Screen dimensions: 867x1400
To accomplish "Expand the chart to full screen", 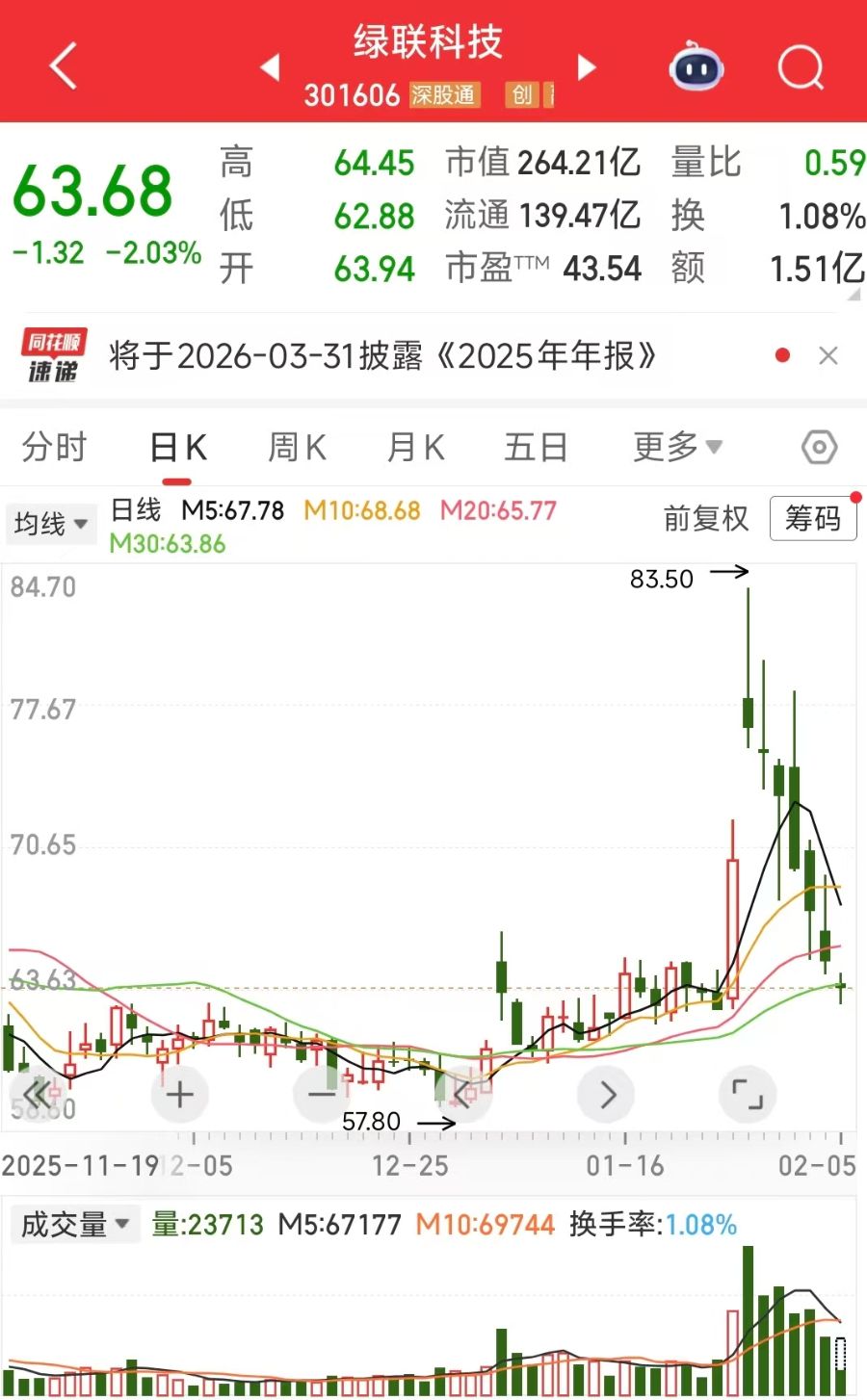I will [748, 1095].
